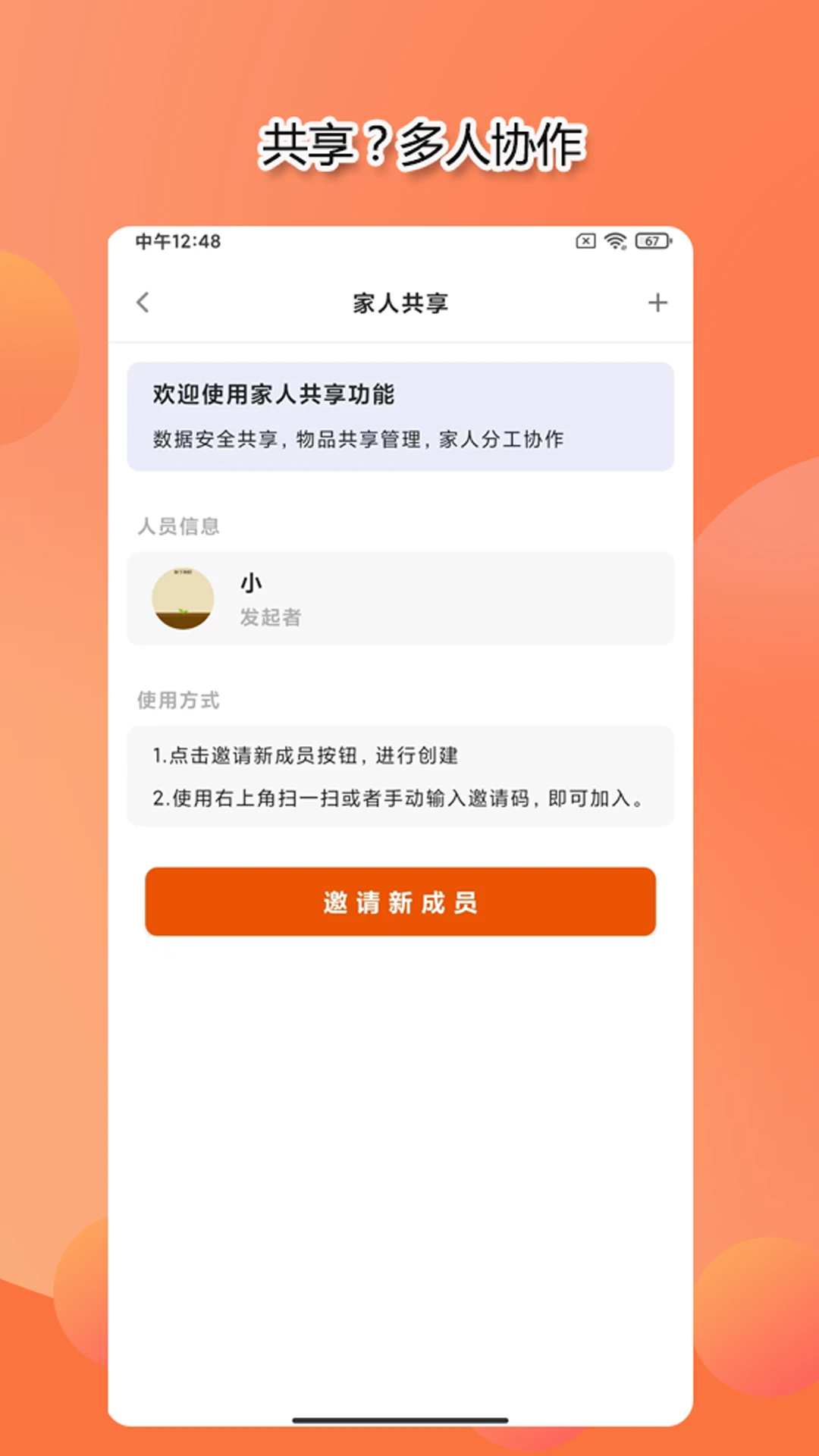
Task: Tap the 使用方式 section label
Action: [x=178, y=701]
